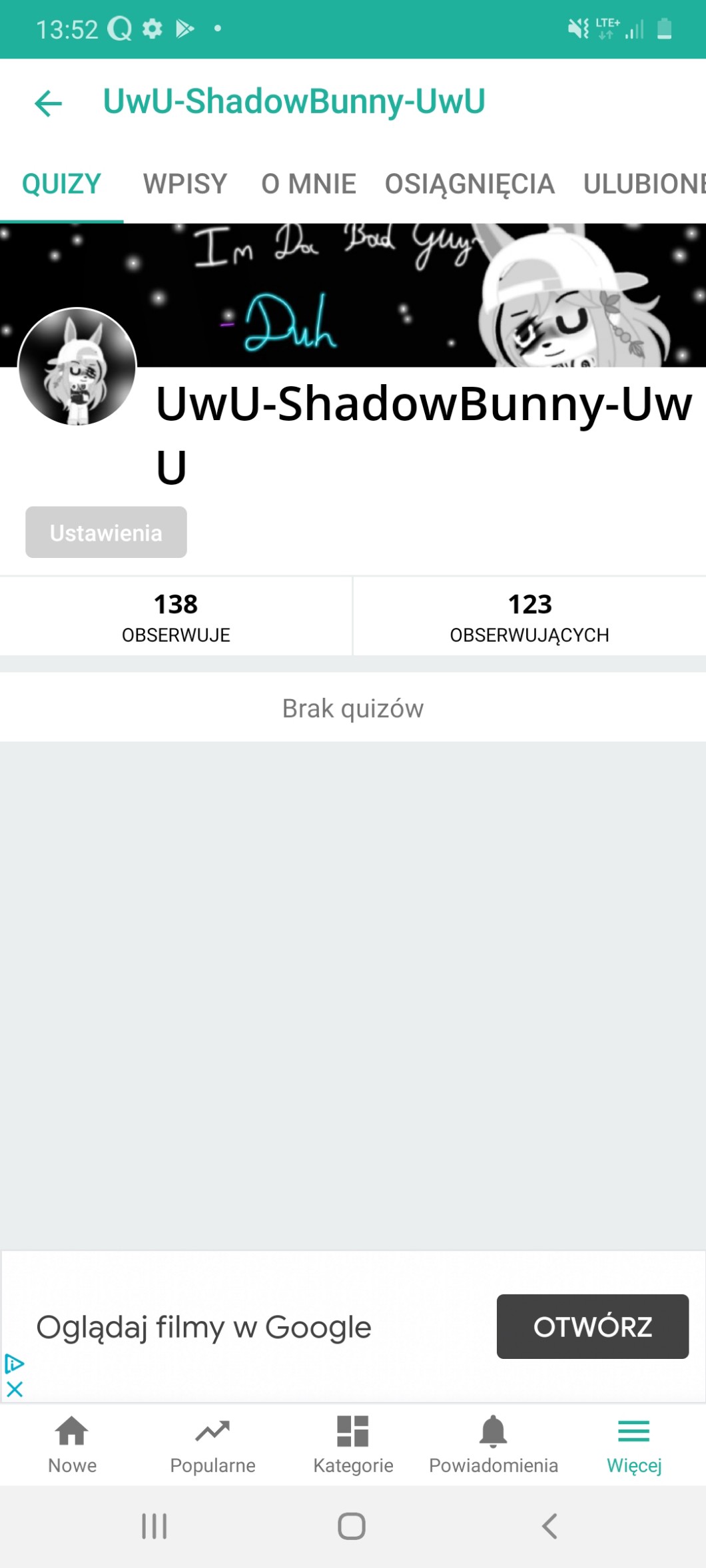Go to the Nowe section
The image size is (706, 1568).
(72, 1443)
